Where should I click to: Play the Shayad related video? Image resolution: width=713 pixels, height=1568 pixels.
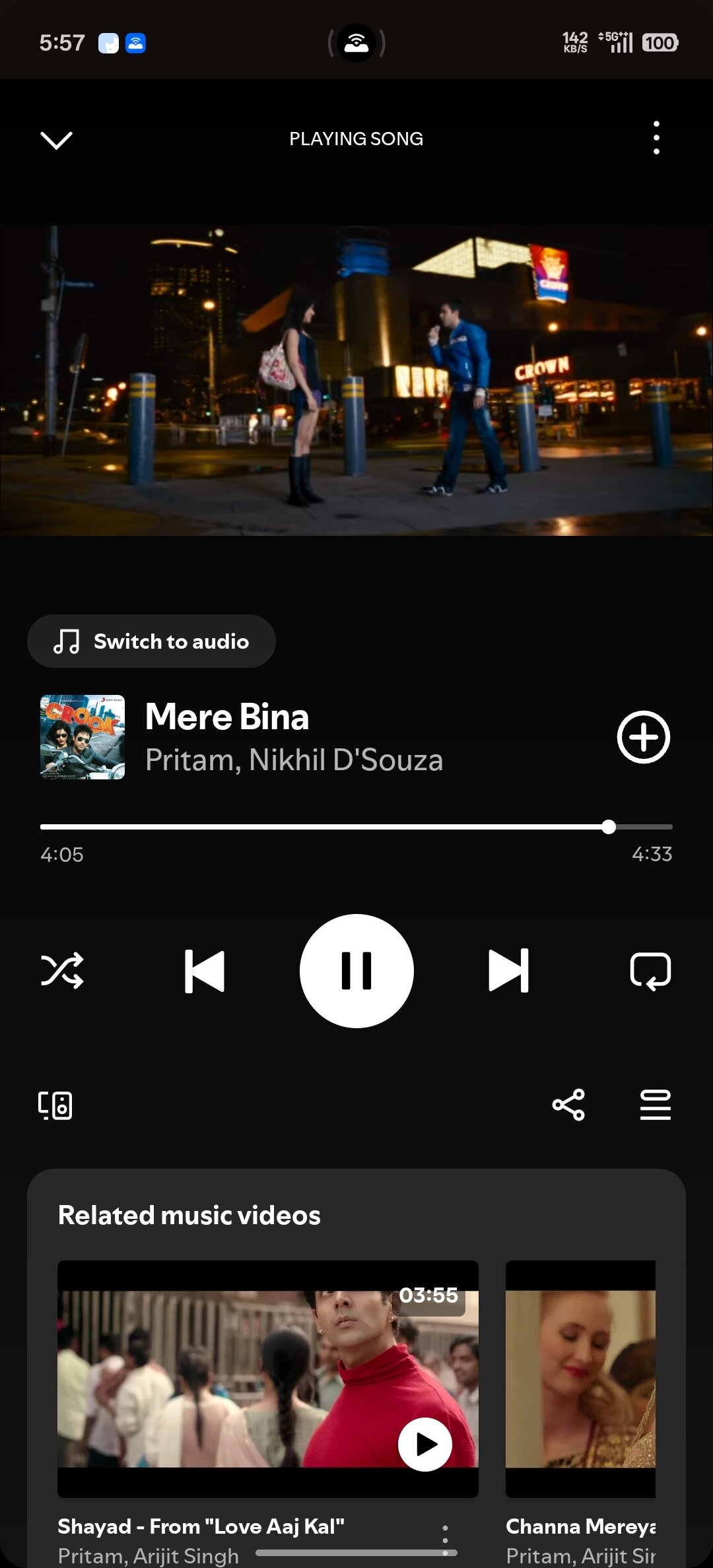coord(423,1443)
